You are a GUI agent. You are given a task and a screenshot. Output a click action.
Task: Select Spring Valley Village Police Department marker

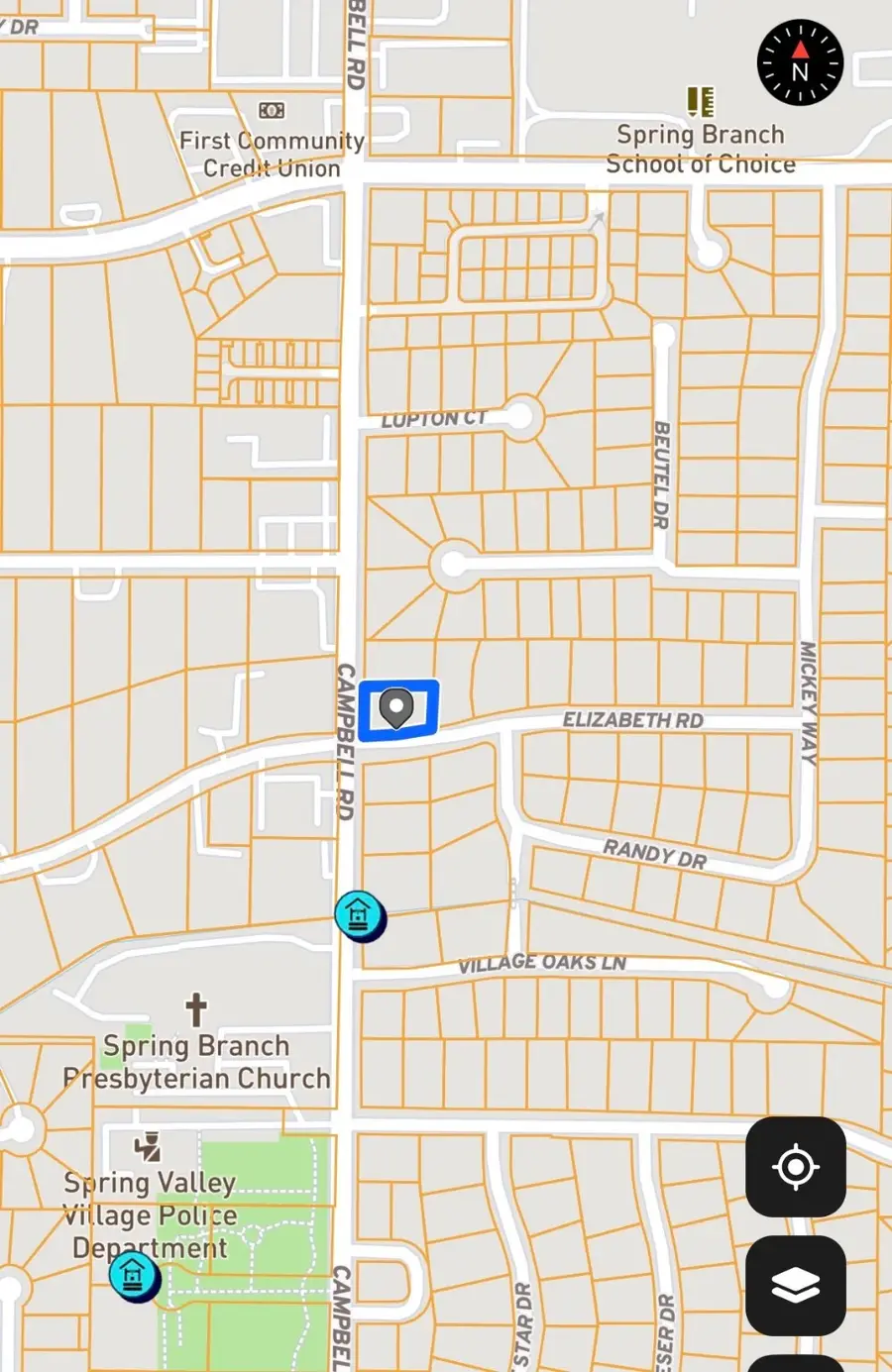(148, 1147)
